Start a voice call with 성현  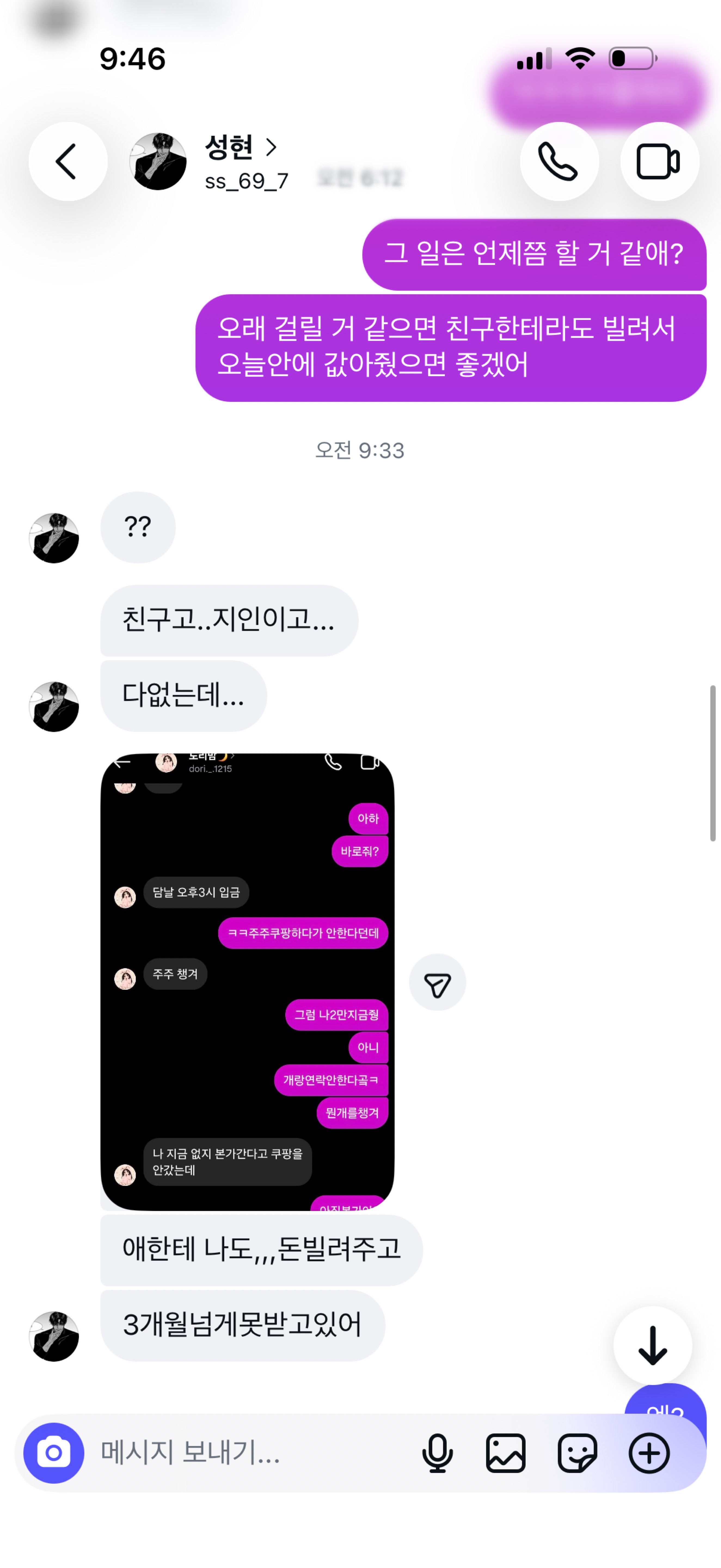559,161
